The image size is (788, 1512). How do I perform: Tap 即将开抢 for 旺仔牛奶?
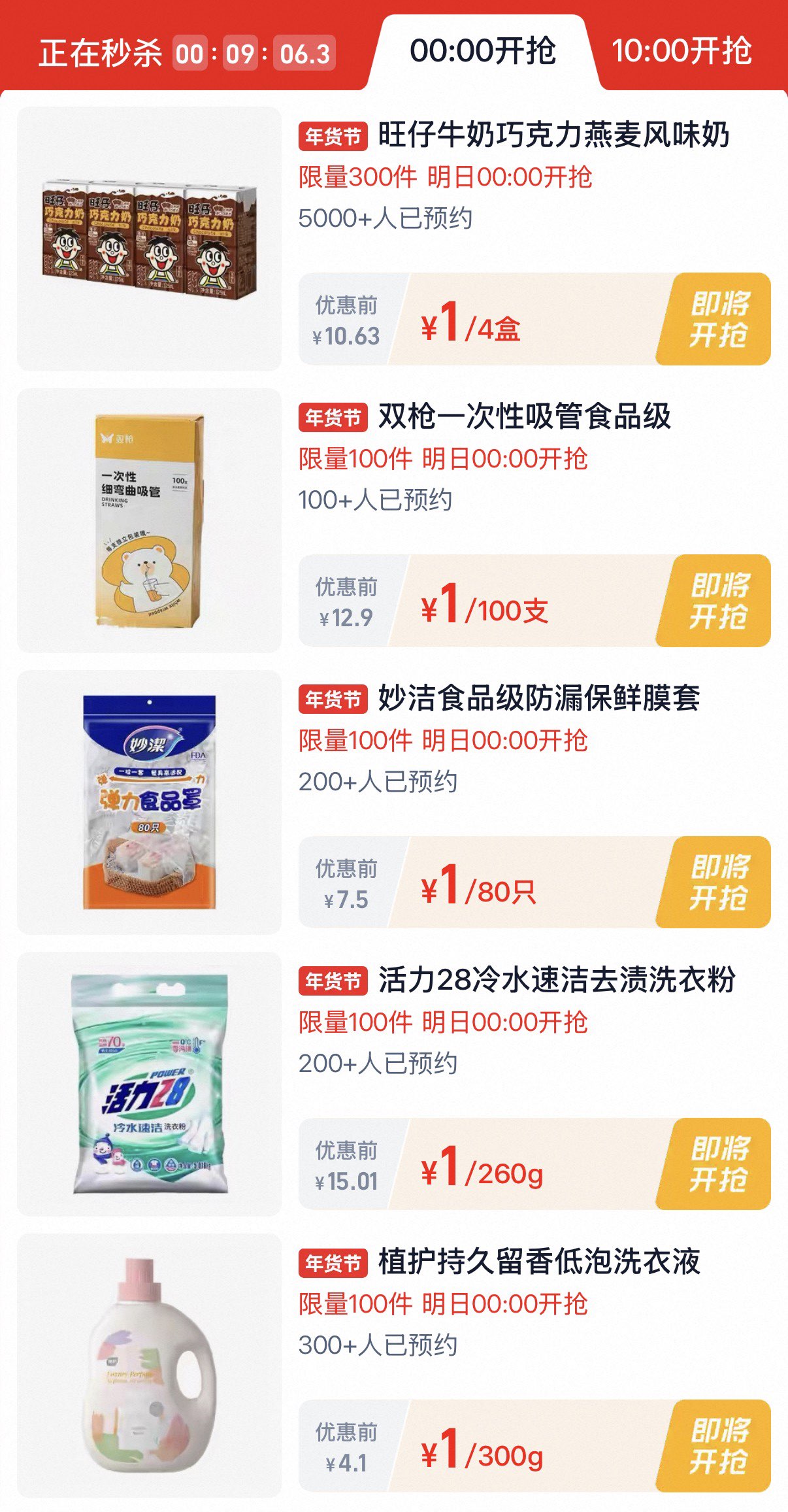(717, 319)
